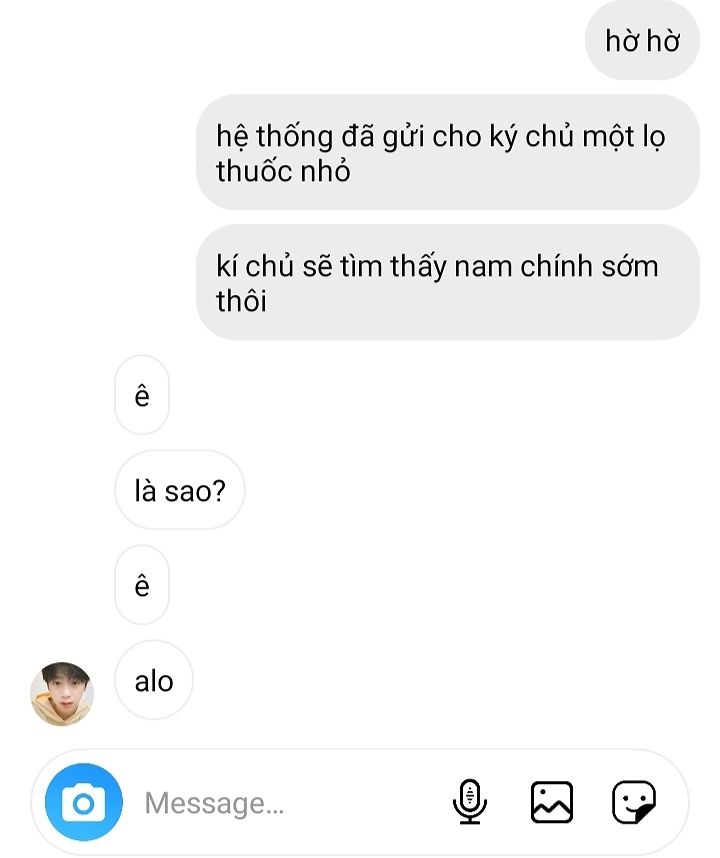Open the camera from the message bar

tap(84, 803)
